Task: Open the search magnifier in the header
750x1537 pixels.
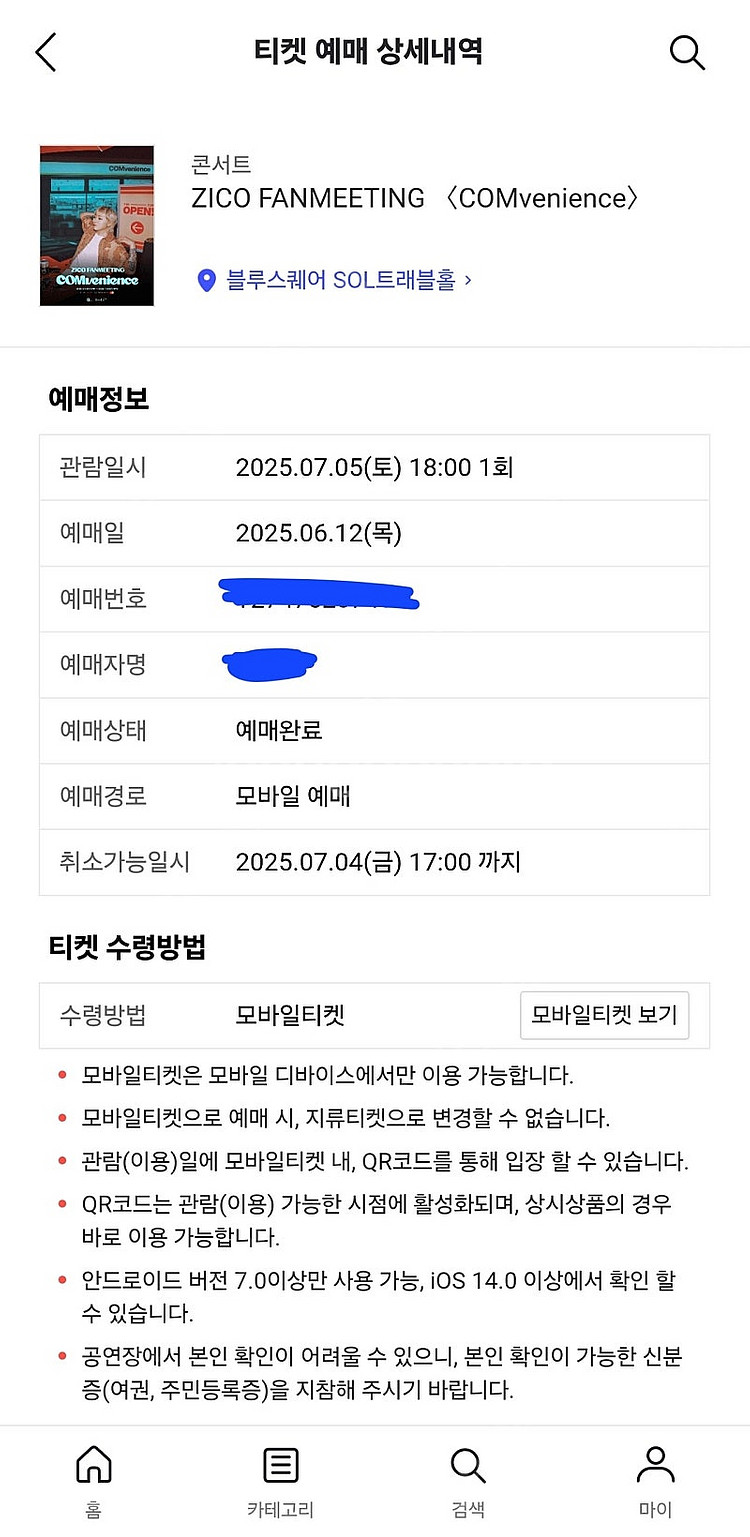Action: pyautogui.click(x=687, y=52)
